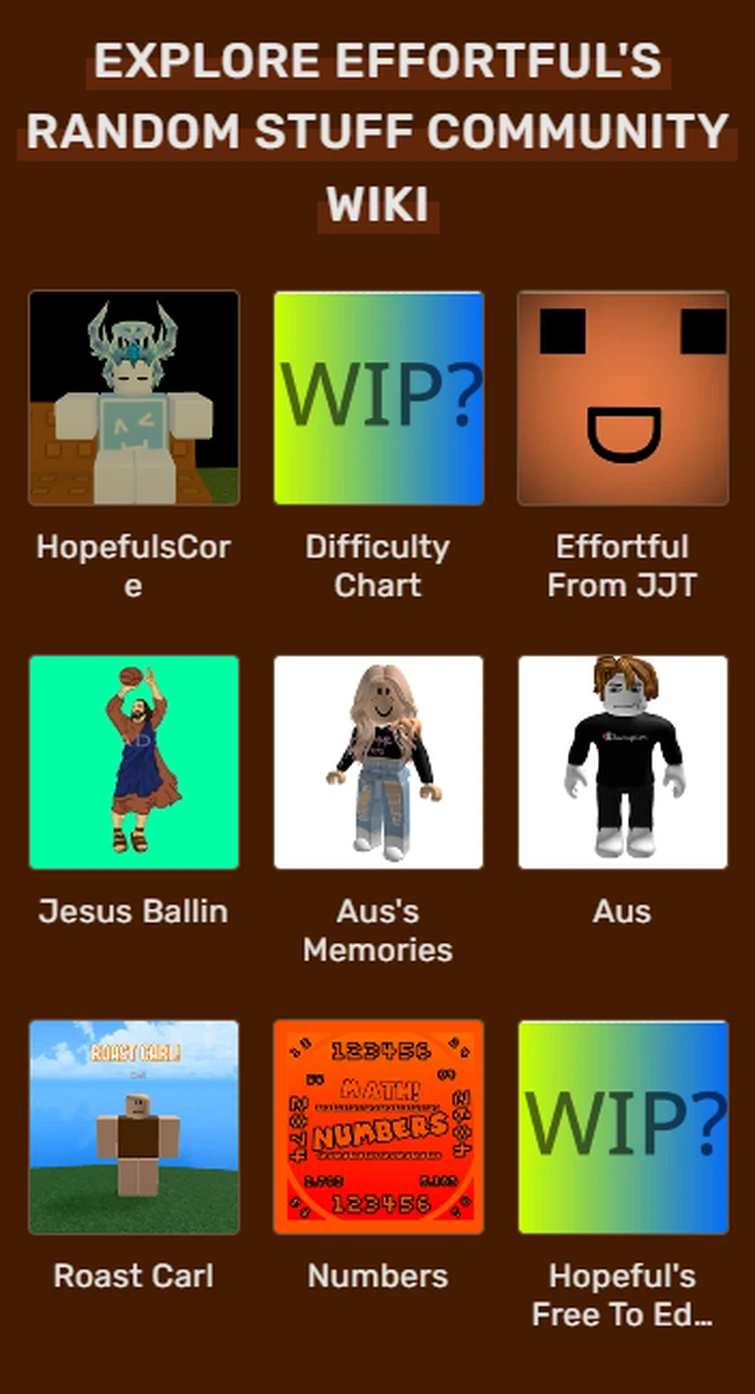The width and height of the screenshot is (755, 1394).
Task: Follow the Aus's Memories link label
Action: tap(378, 930)
